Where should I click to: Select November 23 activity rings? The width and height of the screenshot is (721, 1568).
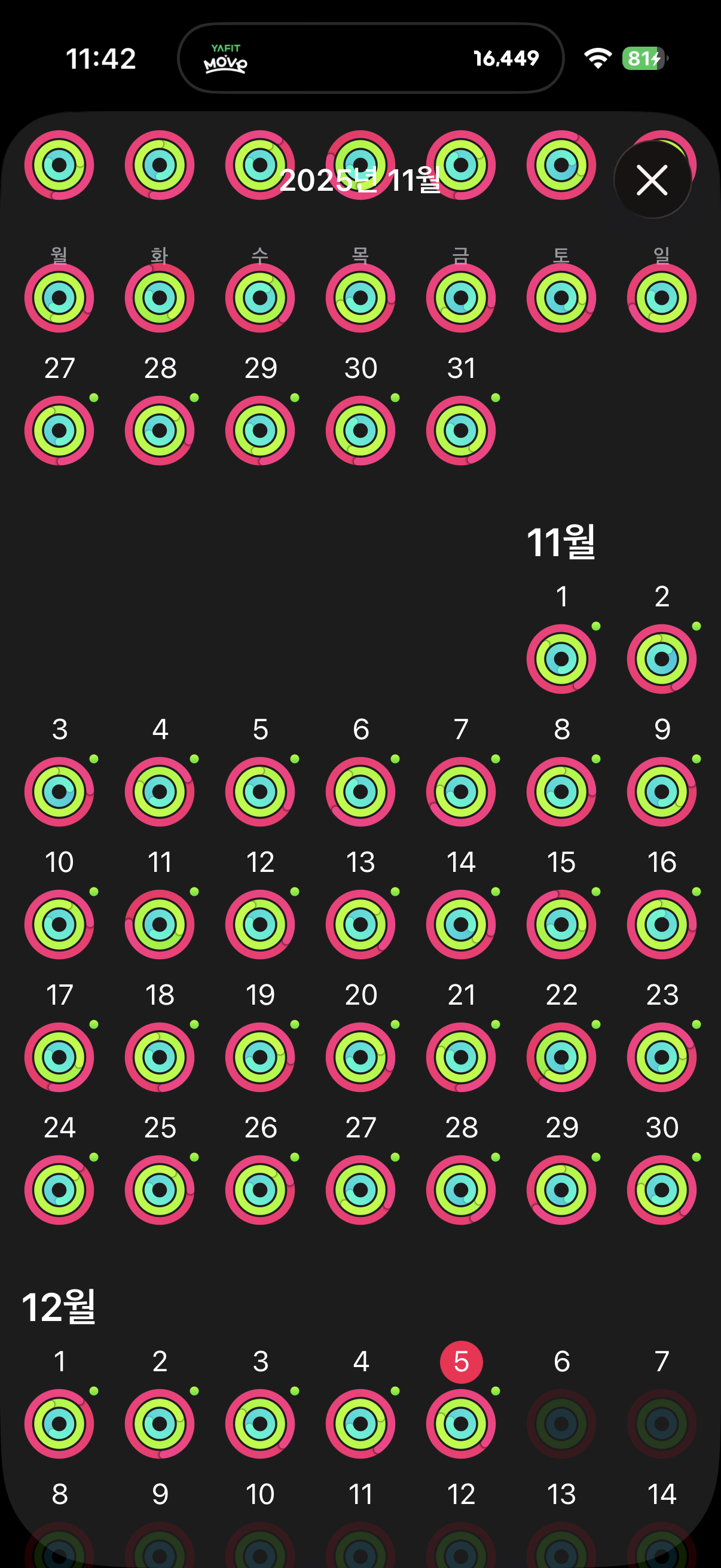661,1057
